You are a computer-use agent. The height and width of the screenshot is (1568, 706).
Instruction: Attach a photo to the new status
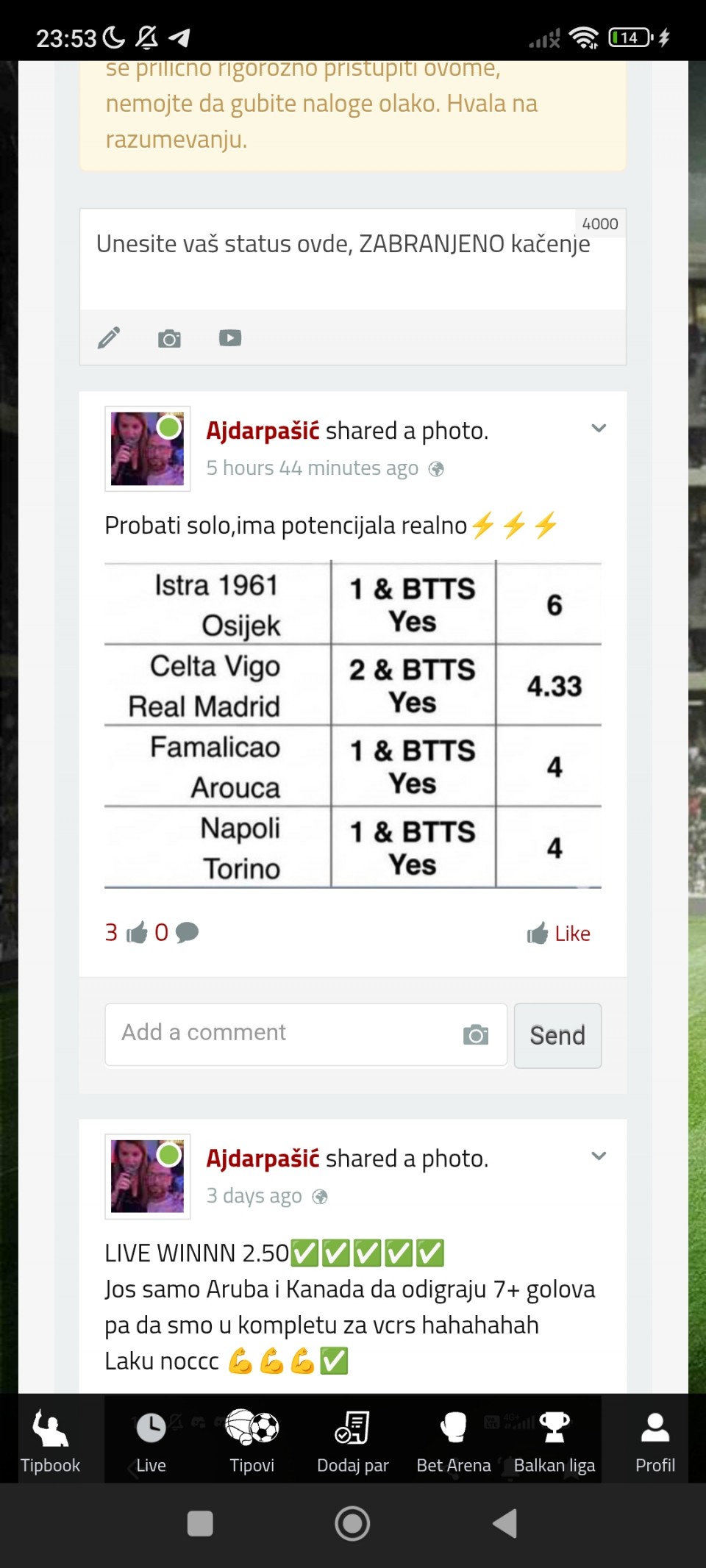(x=169, y=338)
